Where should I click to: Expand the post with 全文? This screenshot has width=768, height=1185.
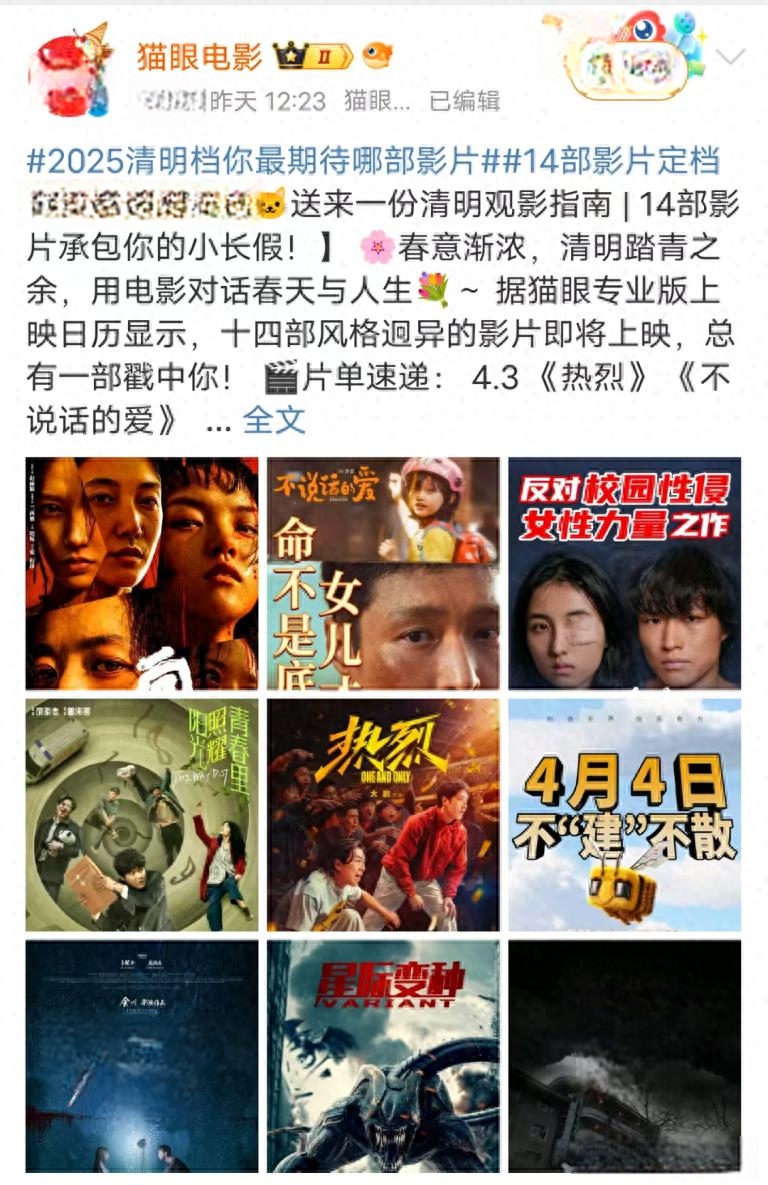point(274,421)
